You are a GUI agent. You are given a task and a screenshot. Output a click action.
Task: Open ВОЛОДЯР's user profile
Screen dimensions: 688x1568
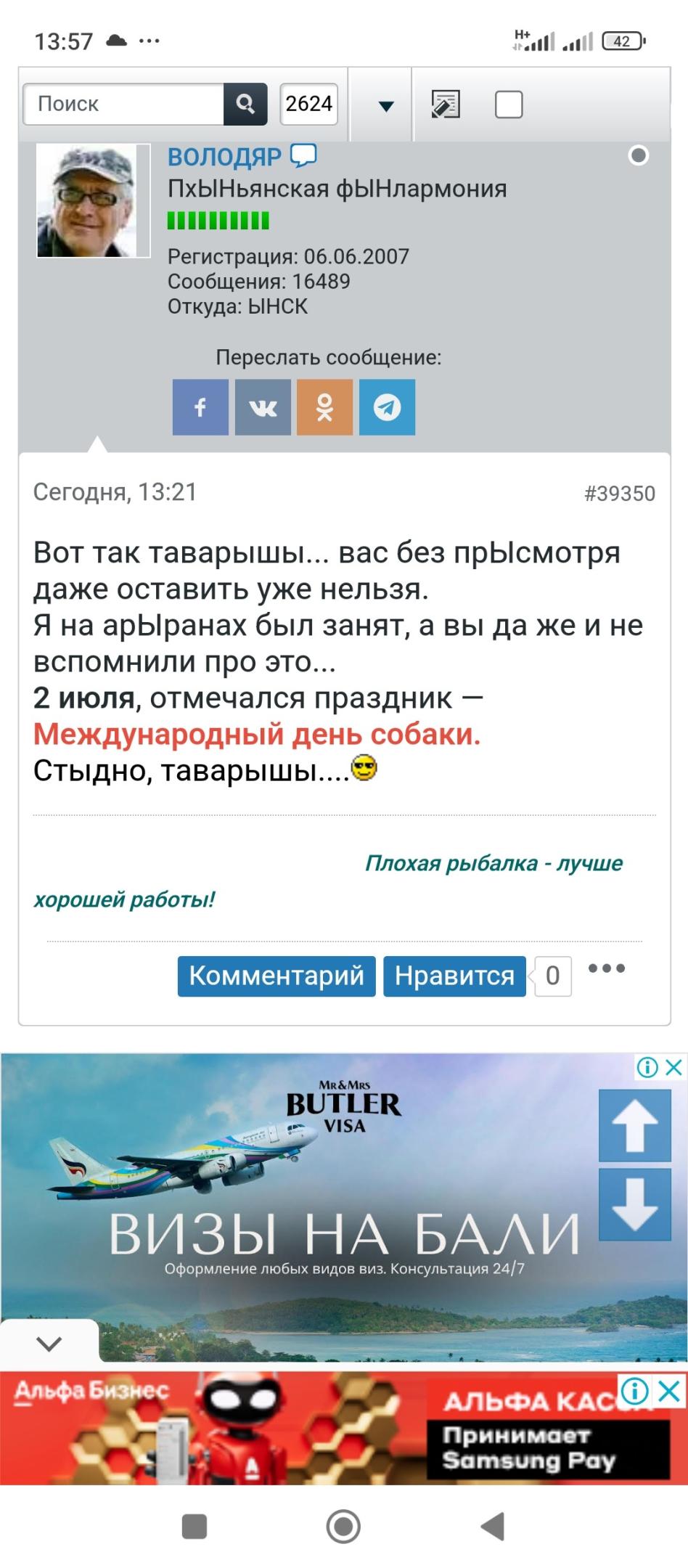pos(224,156)
